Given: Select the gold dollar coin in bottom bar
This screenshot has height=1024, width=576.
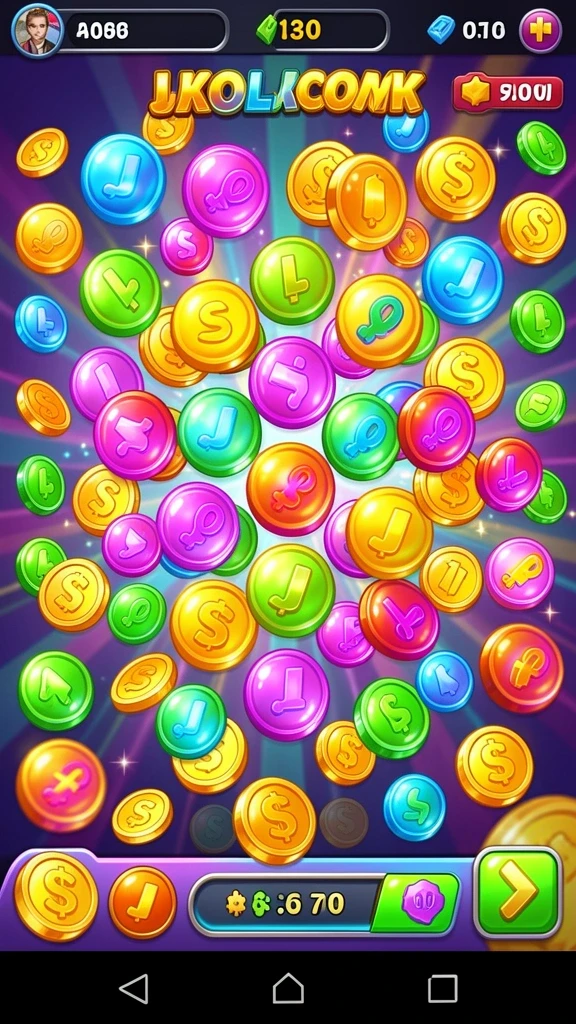Looking at the screenshot, I should point(56,897).
